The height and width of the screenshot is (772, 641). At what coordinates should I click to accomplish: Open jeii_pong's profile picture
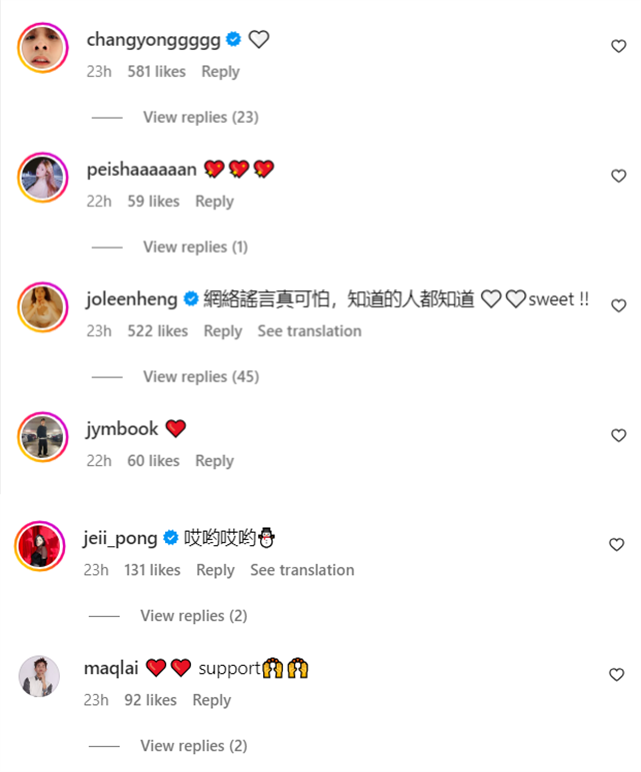tap(40, 545)
